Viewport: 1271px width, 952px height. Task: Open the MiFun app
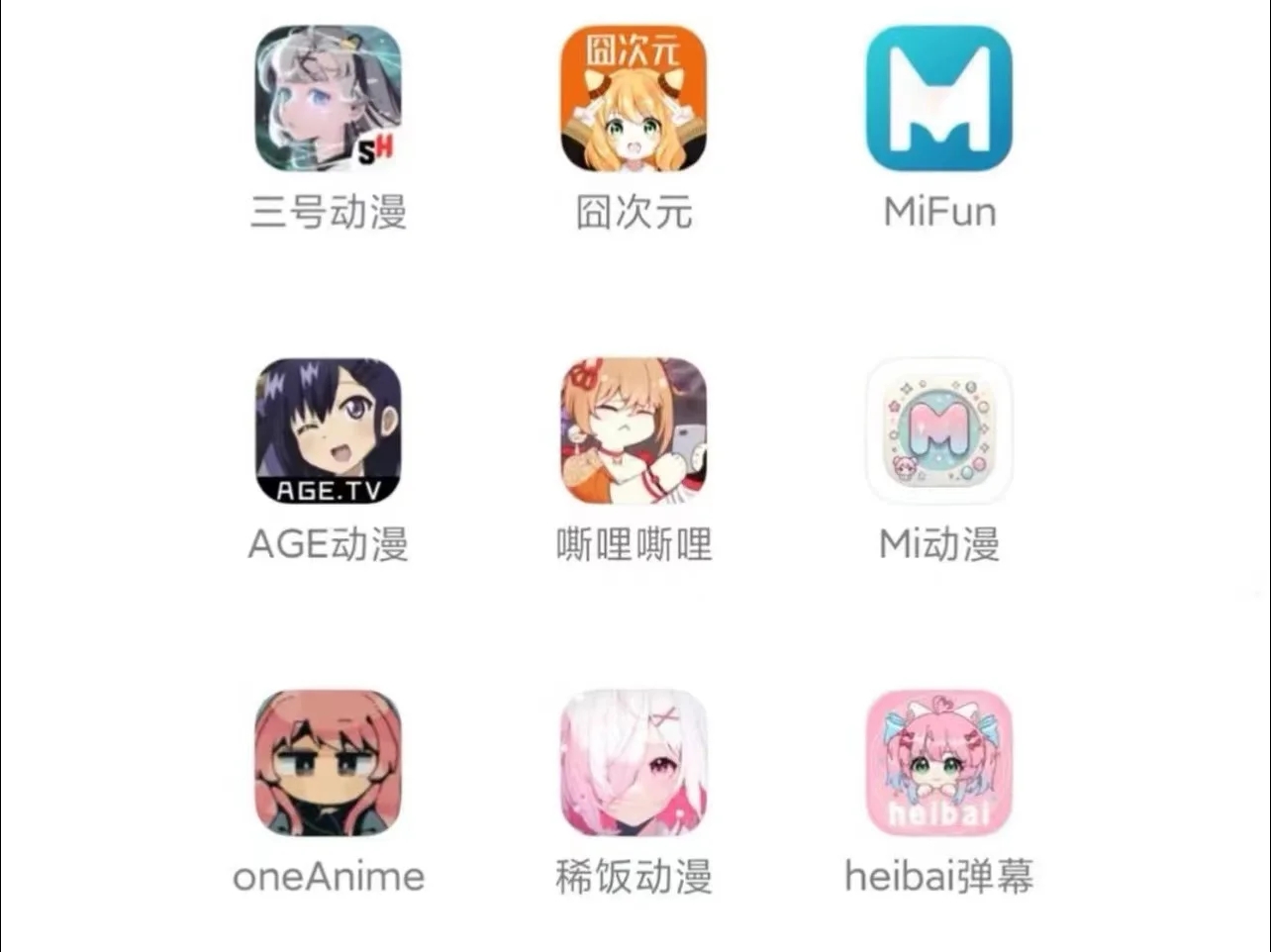(939, 99)
